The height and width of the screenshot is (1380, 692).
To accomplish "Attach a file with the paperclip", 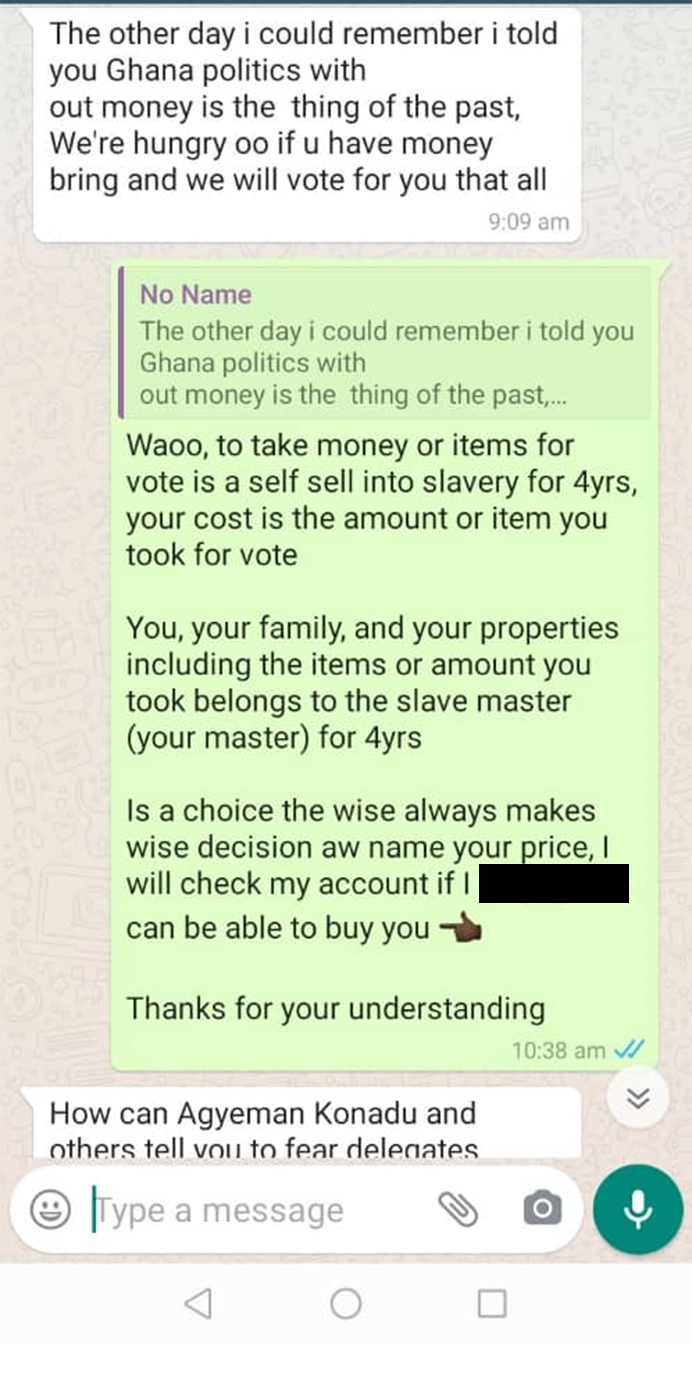I will [458, 1211].
